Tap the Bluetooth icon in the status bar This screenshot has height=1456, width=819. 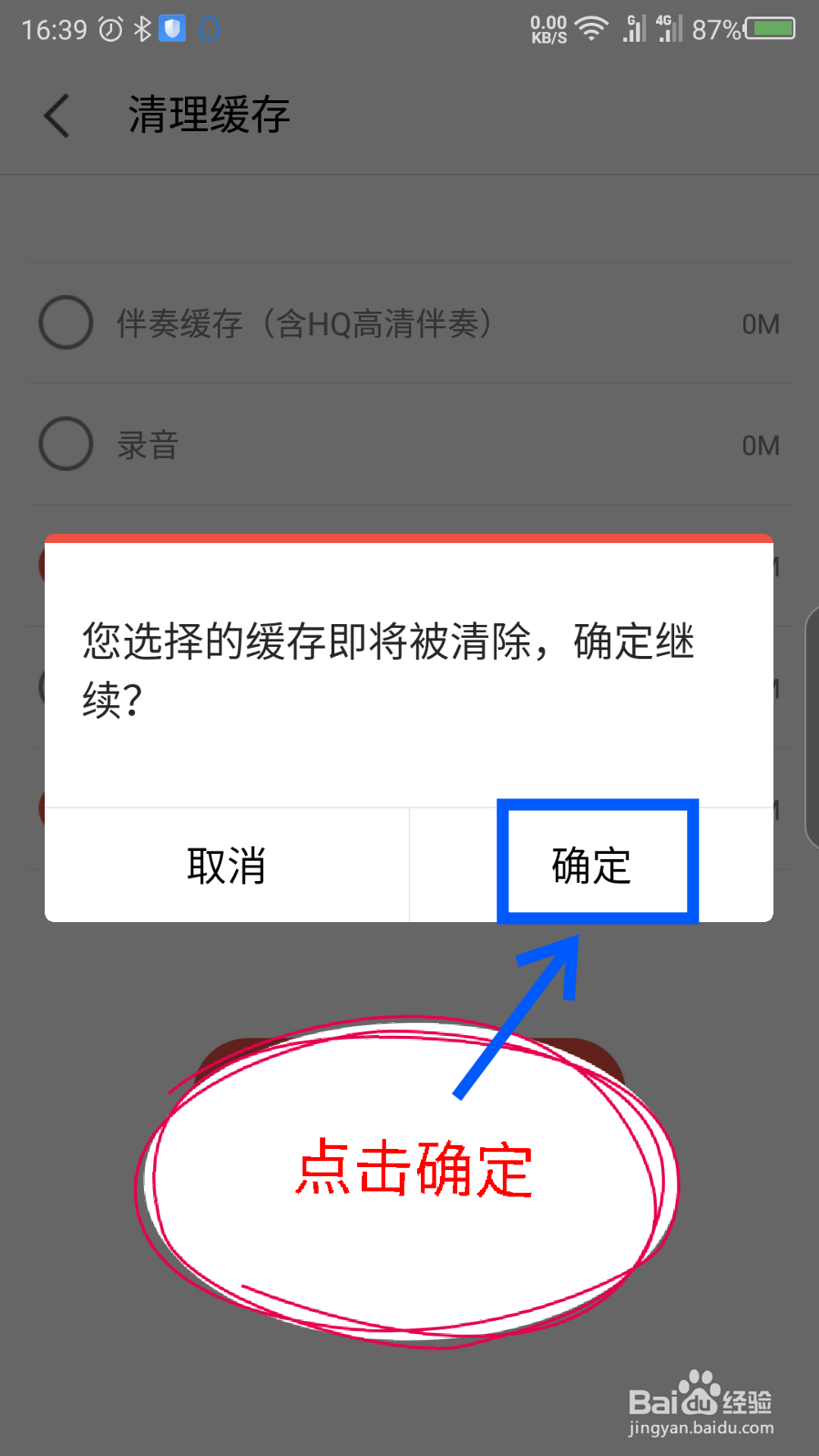point(141,27)
